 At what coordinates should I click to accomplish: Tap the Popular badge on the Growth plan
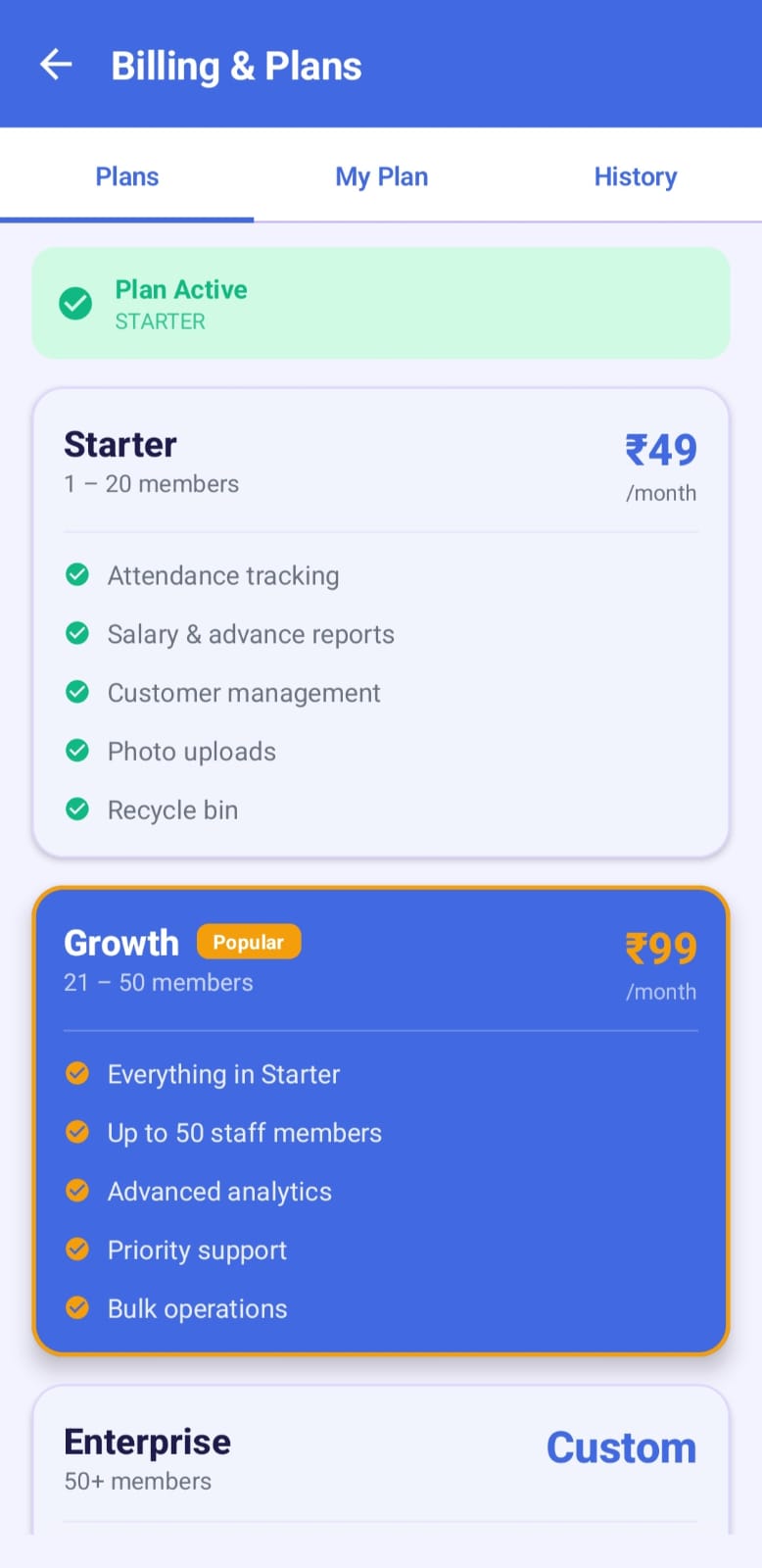point(248,941)
